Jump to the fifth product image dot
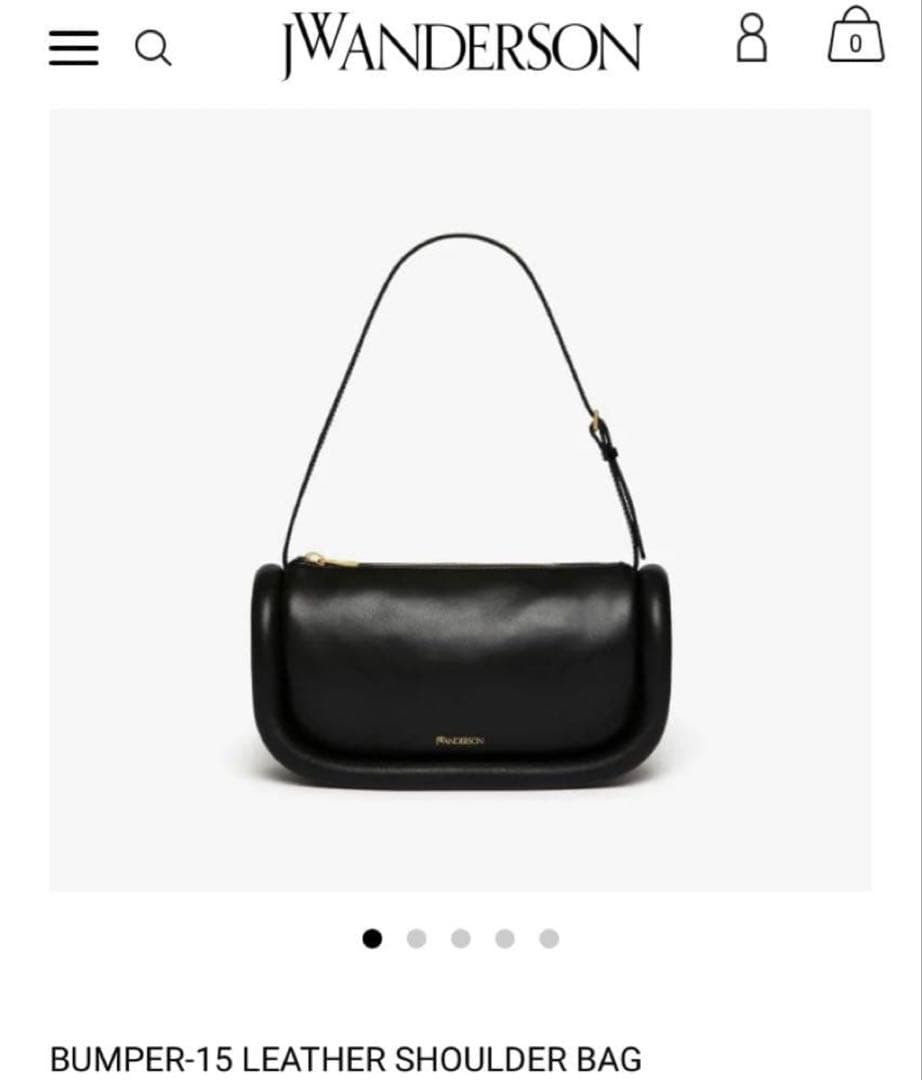Image resolution: width=922 pixels, height=1080 pixels. point(549,939)
